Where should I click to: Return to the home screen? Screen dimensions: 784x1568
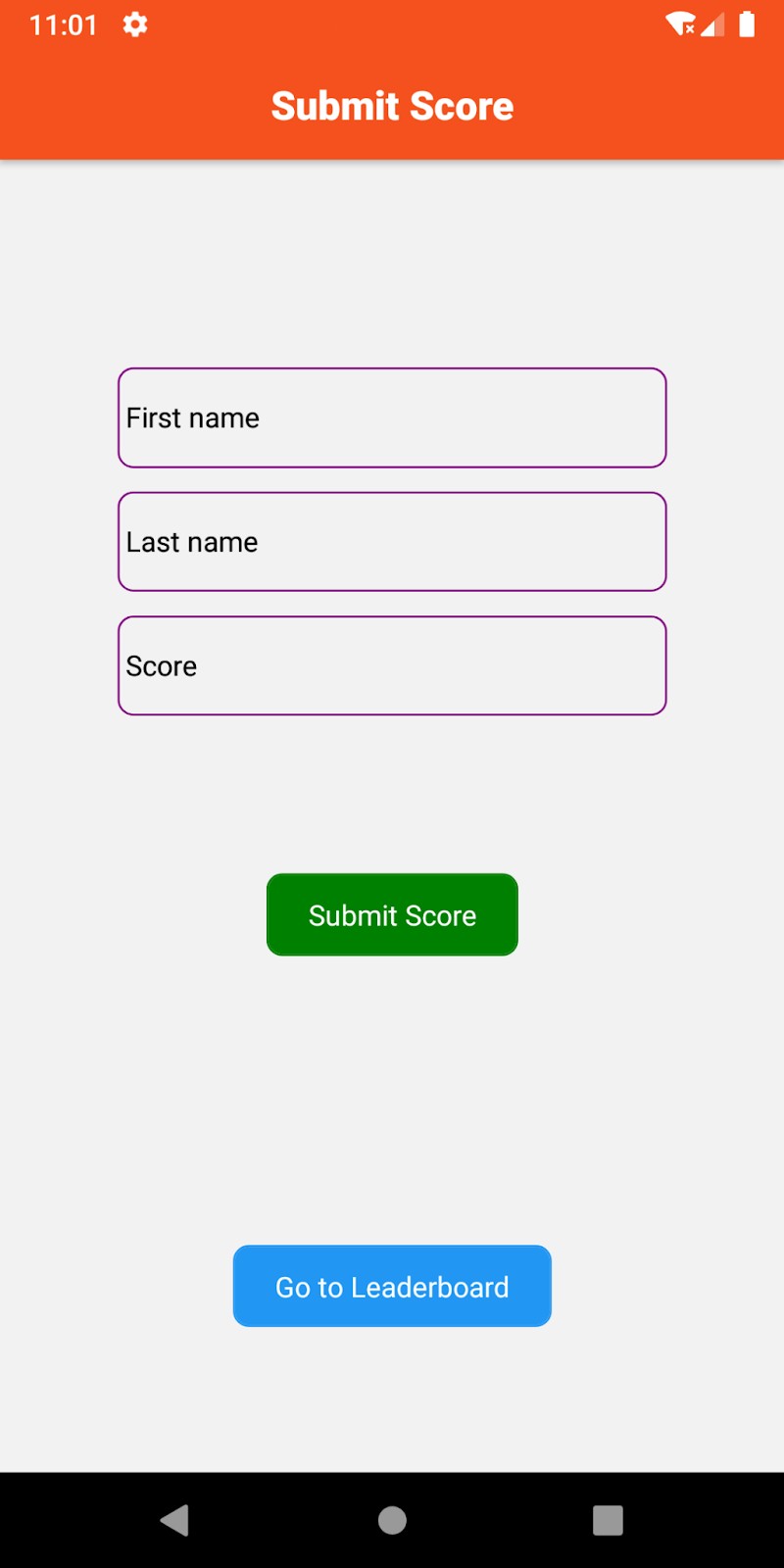[x=392, y=1520]
